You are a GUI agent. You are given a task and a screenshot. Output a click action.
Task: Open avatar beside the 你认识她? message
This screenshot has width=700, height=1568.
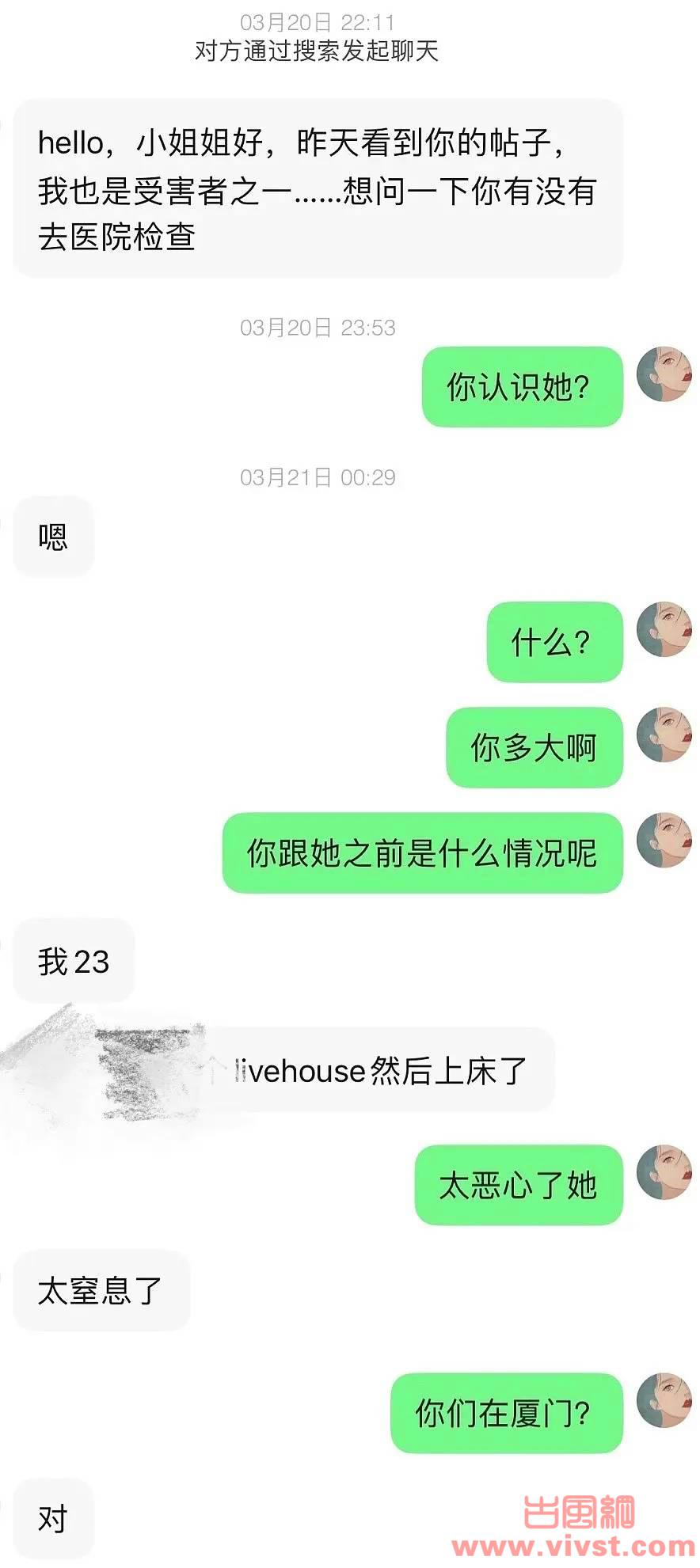click(665, 374)
